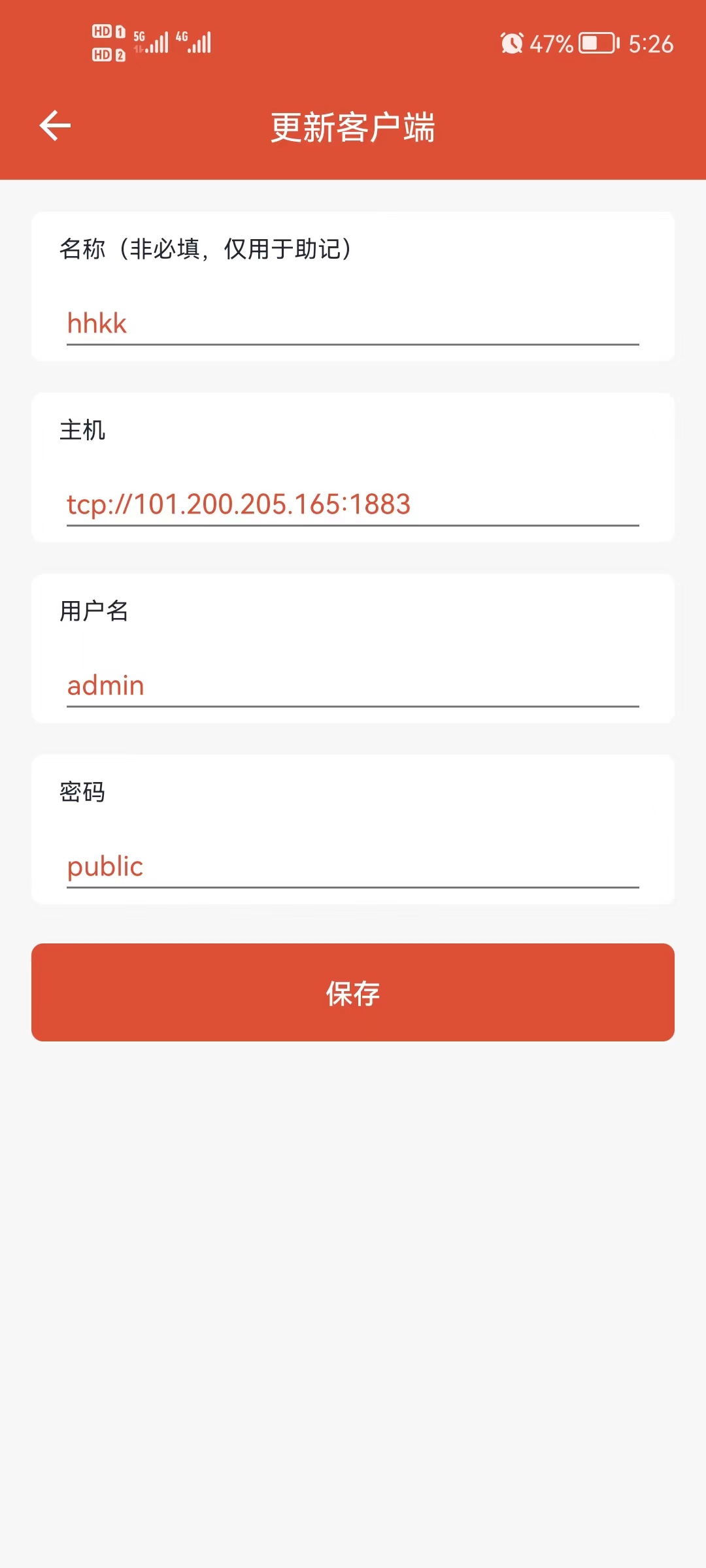Save the client with the 保存 button
Screen dimensions: 706x1568
pyautogui.click(x=352, y=992)
